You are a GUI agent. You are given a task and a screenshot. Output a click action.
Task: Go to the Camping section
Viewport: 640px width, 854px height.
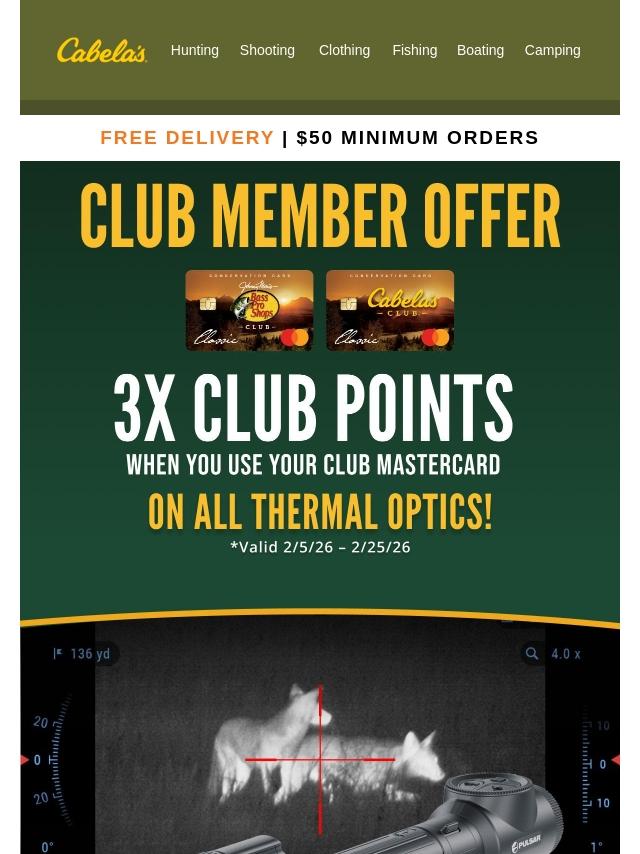click(x=552, y=50)
